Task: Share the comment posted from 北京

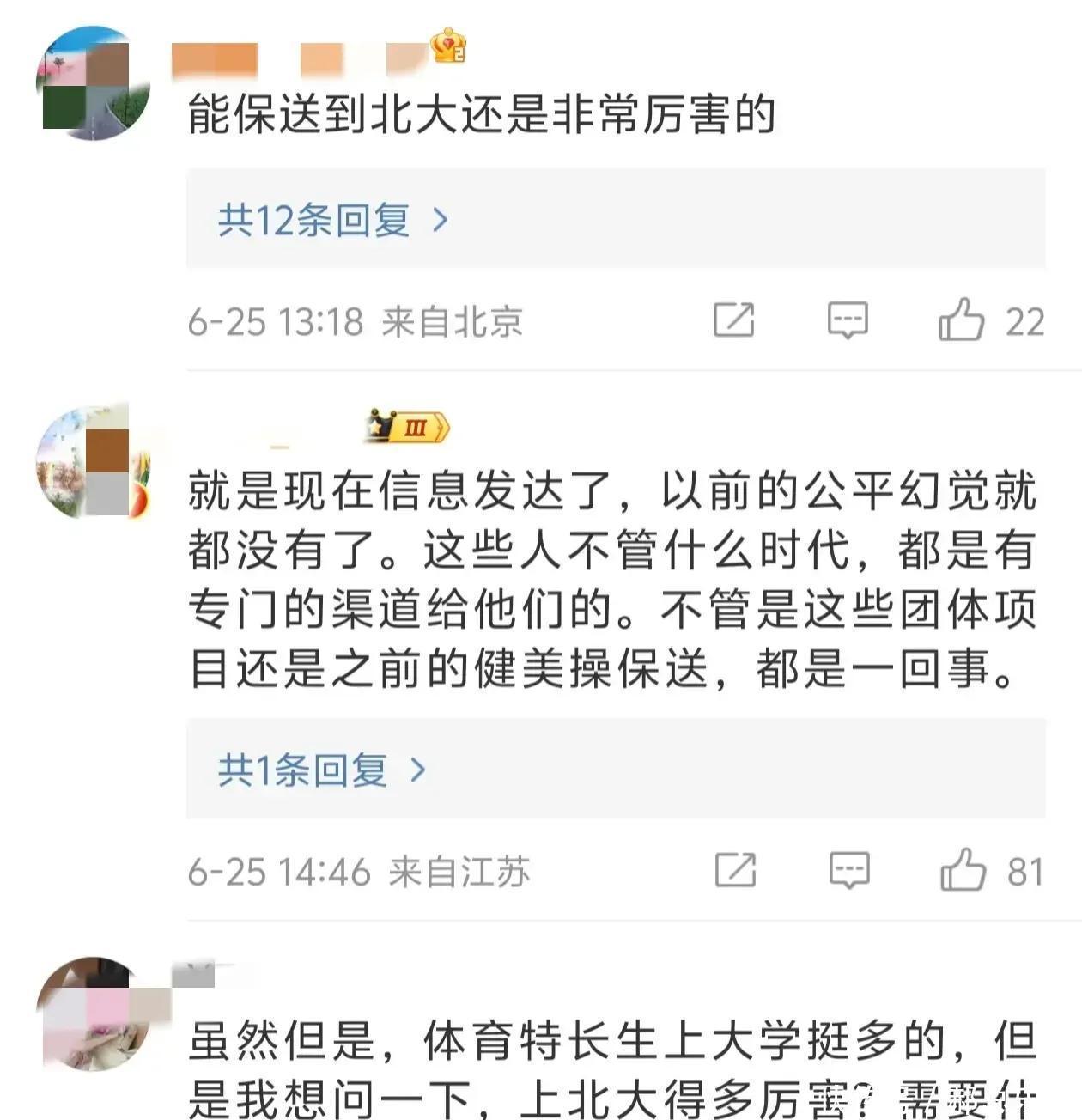Action: (733, 320)
